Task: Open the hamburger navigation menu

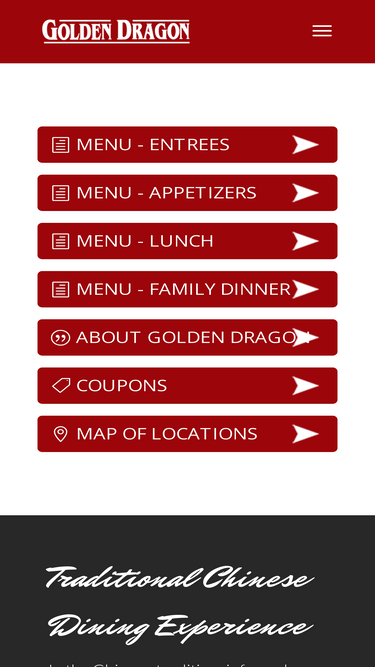Action: pyautogui.click(x=322, y=31)
